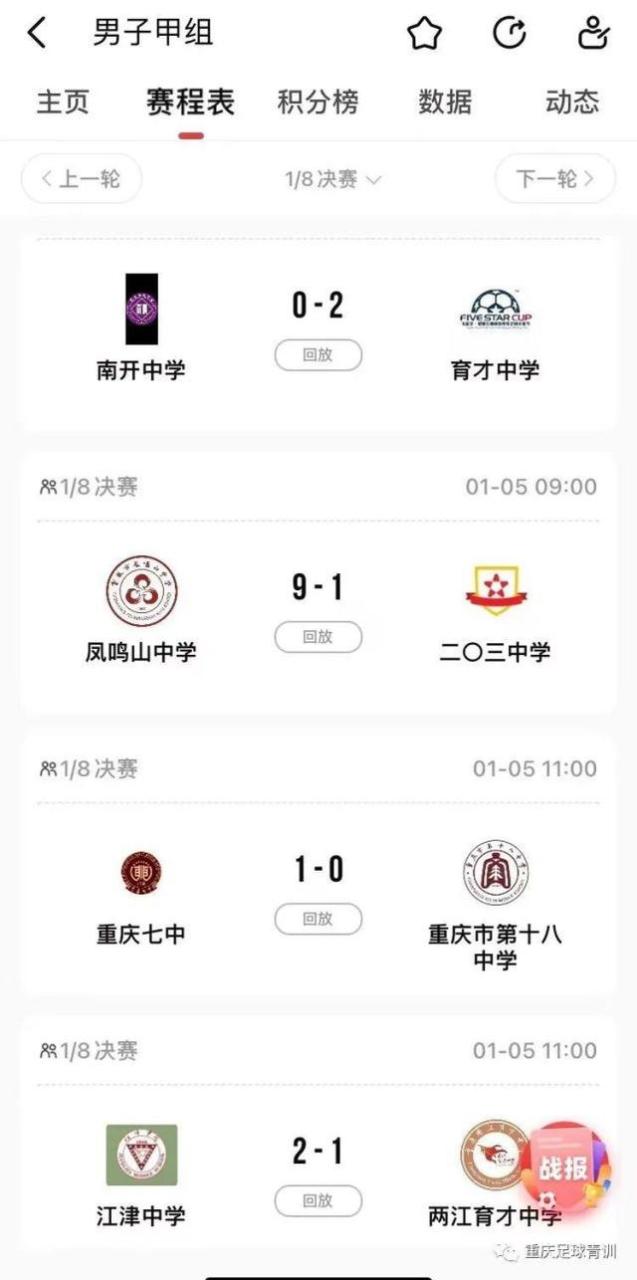
Task: Watch replay of 南开中学 vs 育才中学
Action: pos(318,355)
